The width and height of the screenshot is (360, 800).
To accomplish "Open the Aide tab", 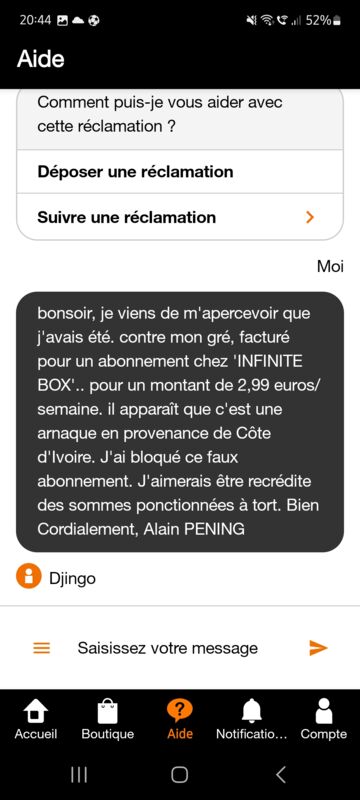I will click(x=180, y=719).
